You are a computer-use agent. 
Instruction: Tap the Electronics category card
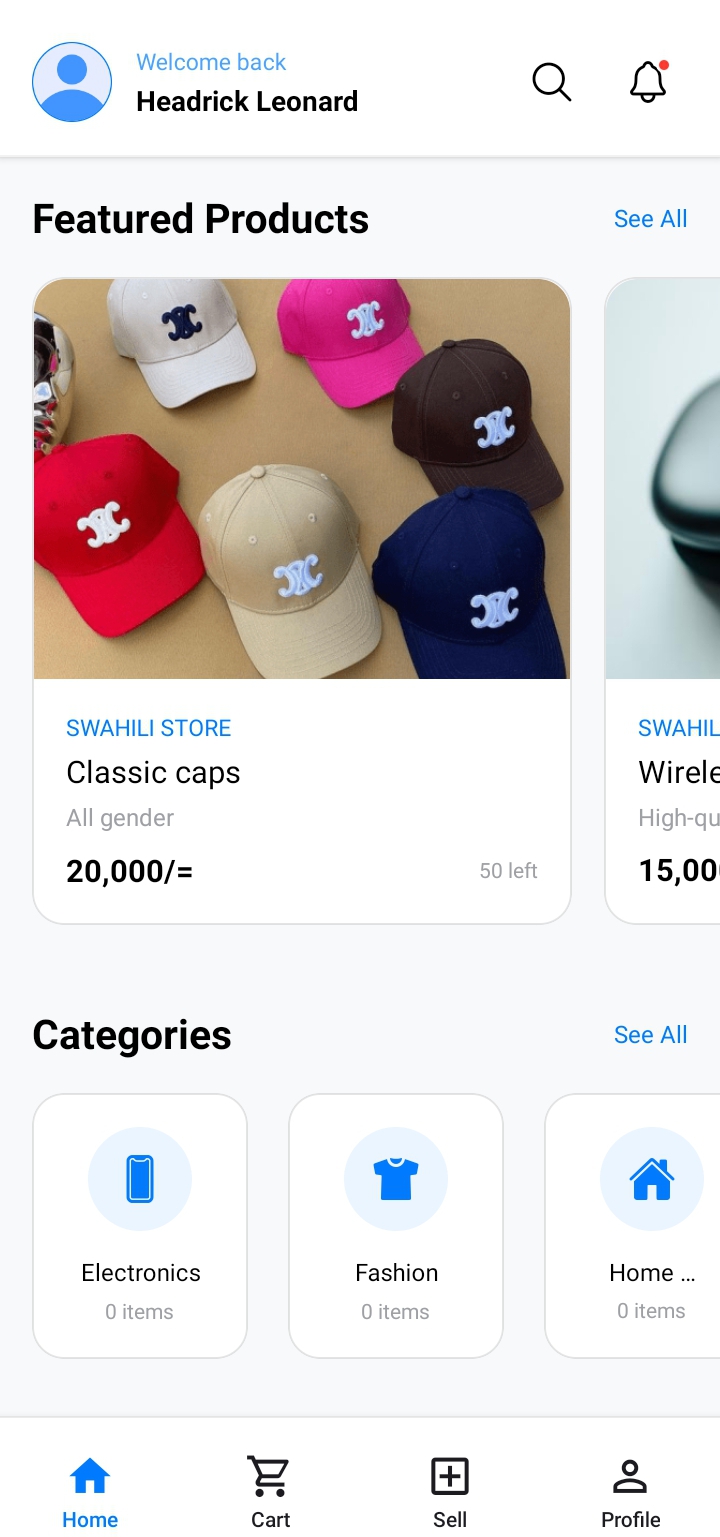pyautogui.click(x=140, y=1225)
